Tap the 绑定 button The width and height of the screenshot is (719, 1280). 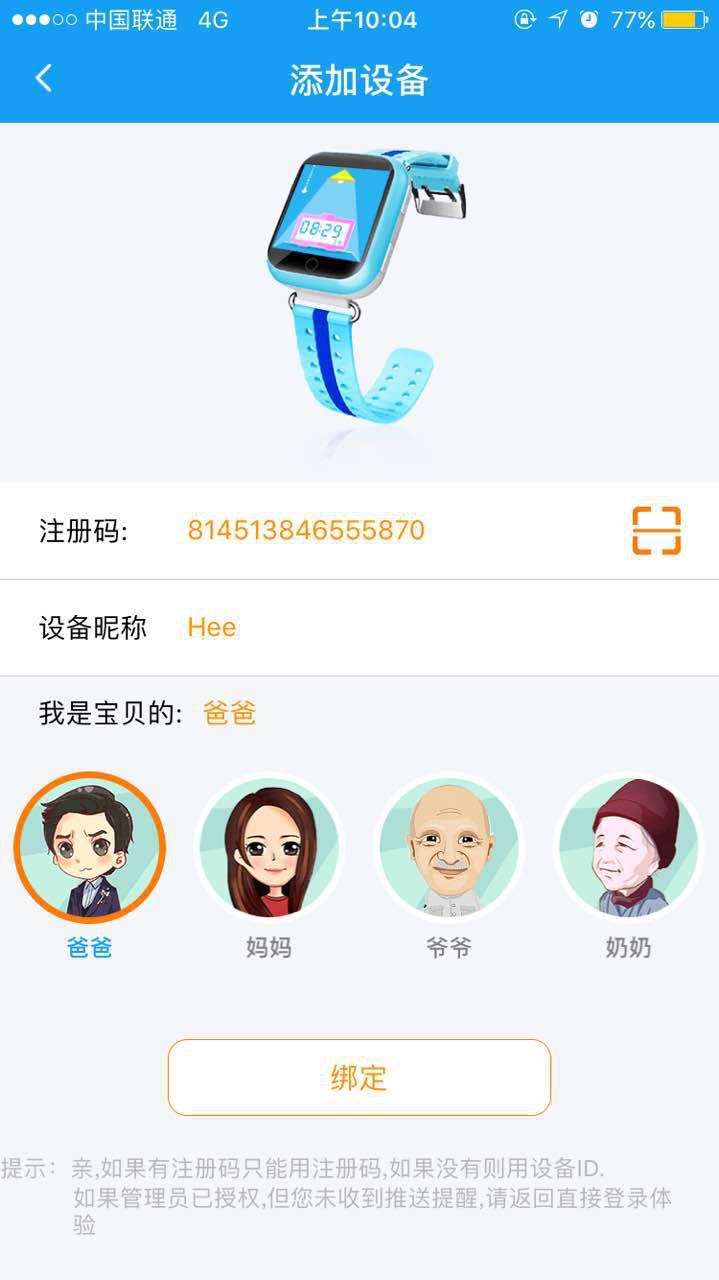point(359,1077)
